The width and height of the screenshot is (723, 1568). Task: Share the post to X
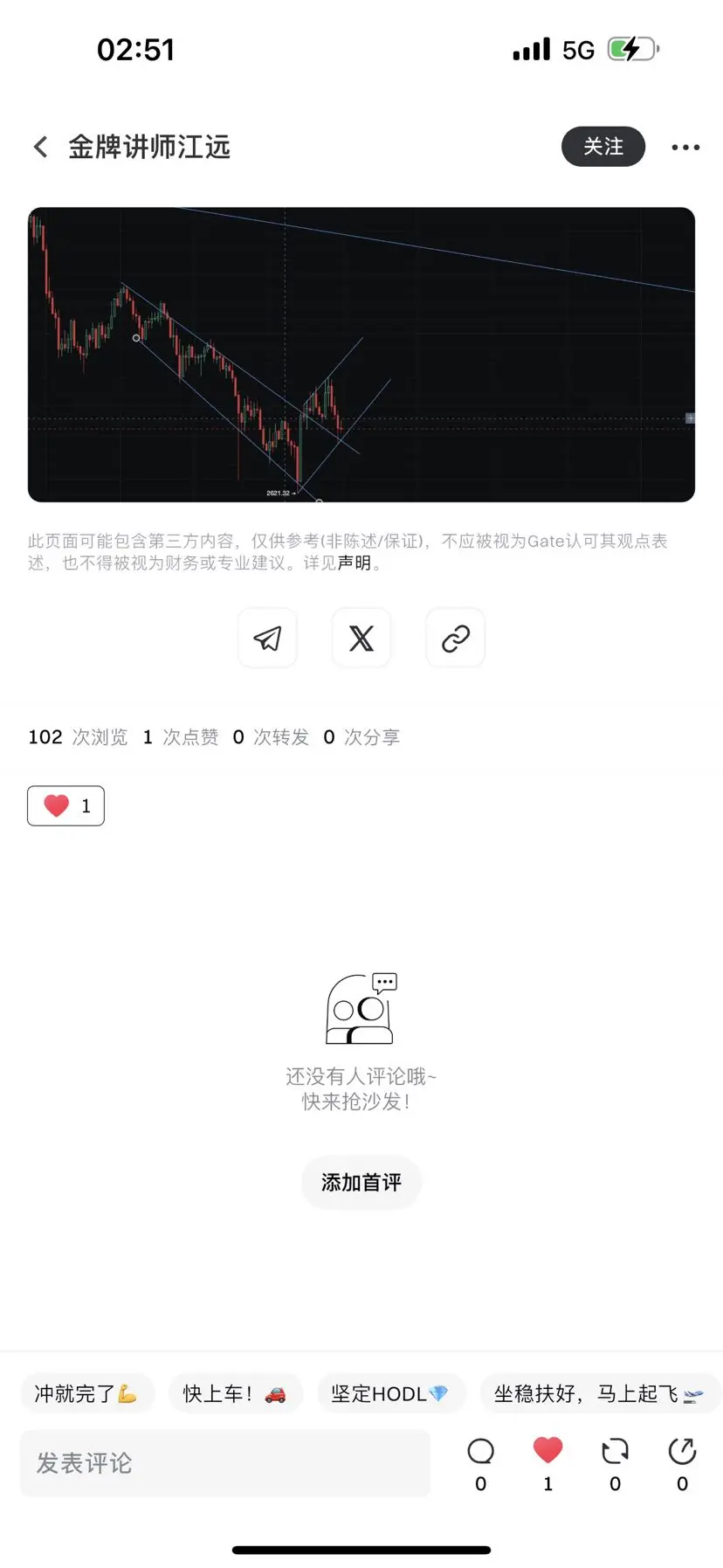pyautogui.click(x=361, y=638)
